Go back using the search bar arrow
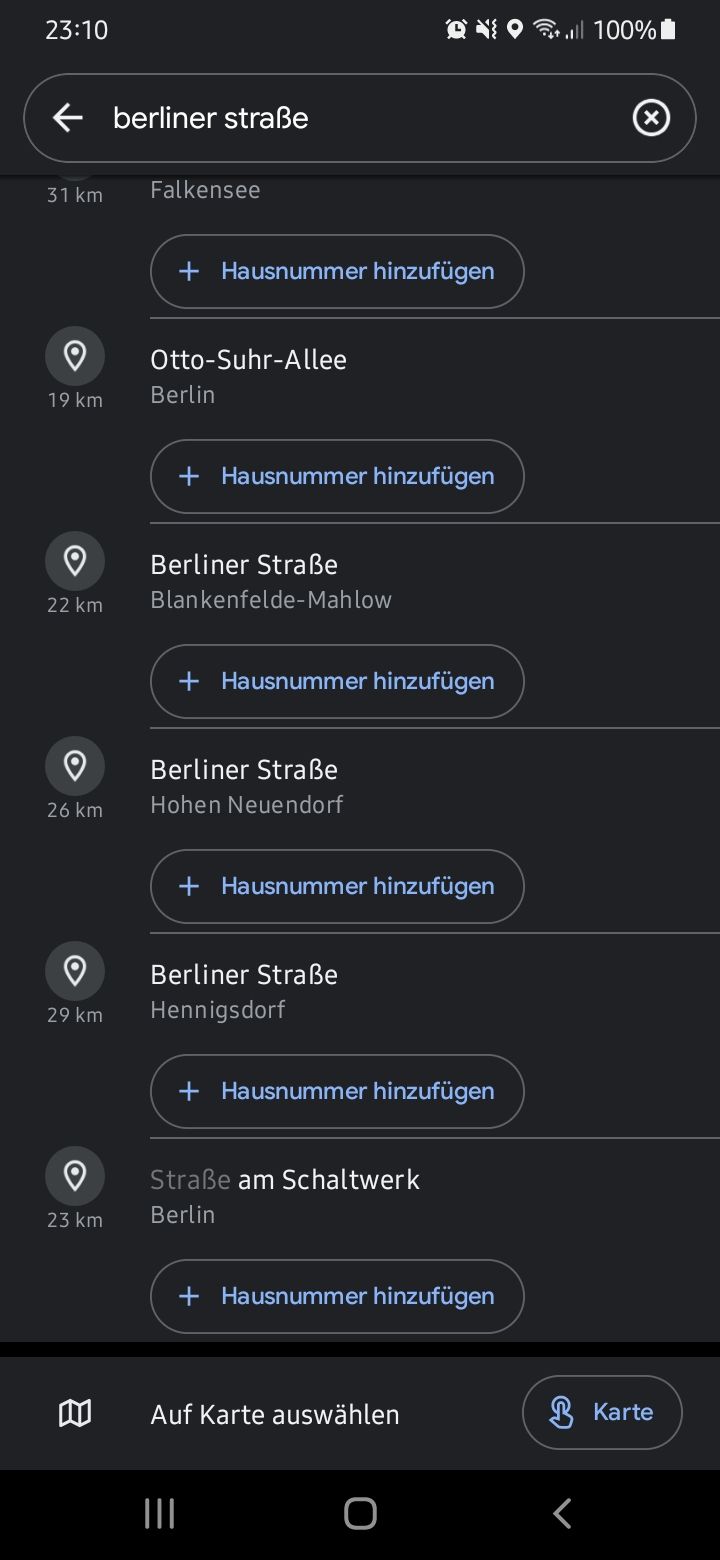This screenshot has width=720, height=1560. point(68,118)
